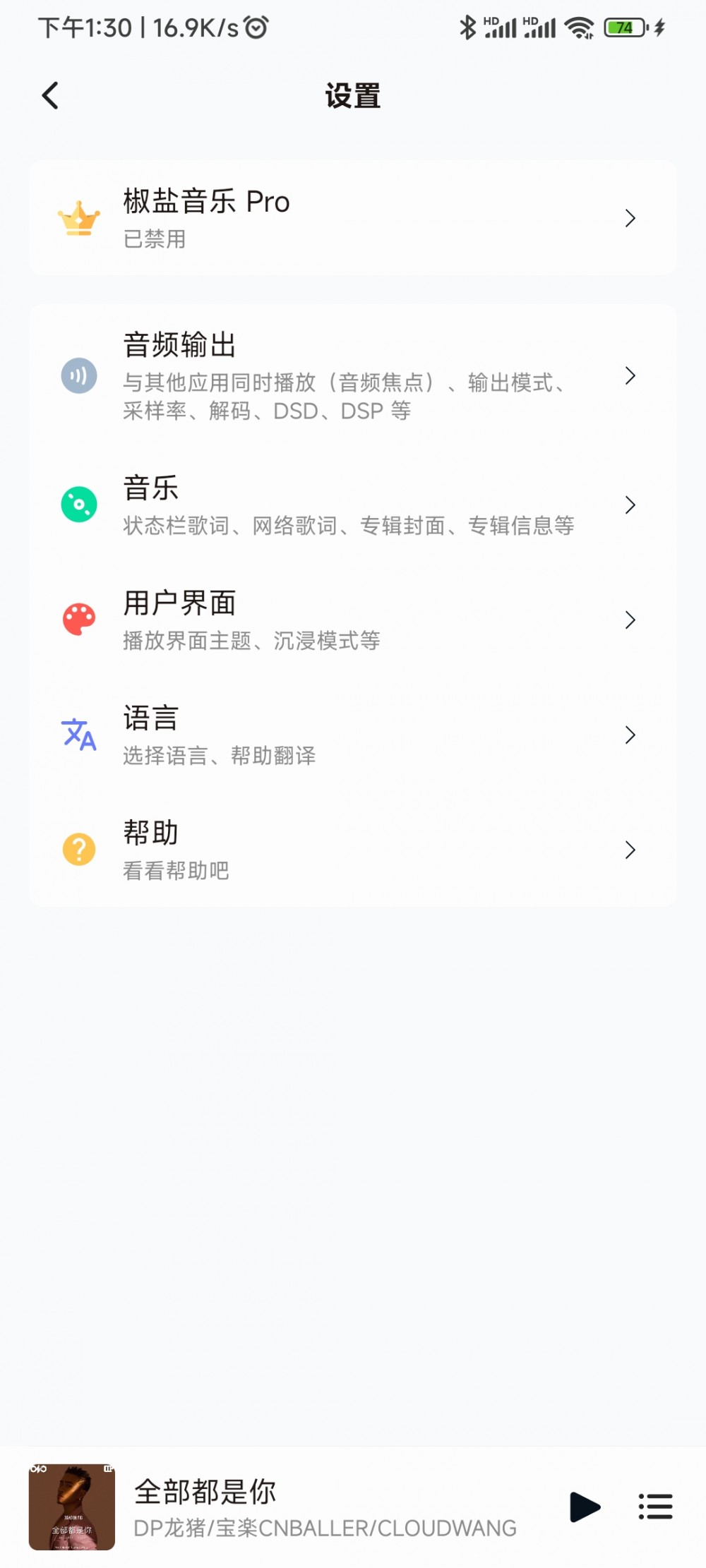Open the 音频输出 audio output settings icon
The image size is (706, 1568).
78,375
